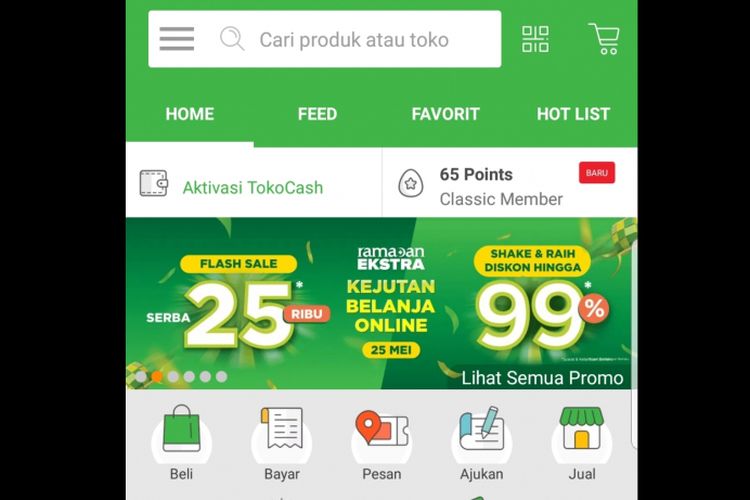Open the Ajukan category
The image size is (750, 500).
[481, 440]
